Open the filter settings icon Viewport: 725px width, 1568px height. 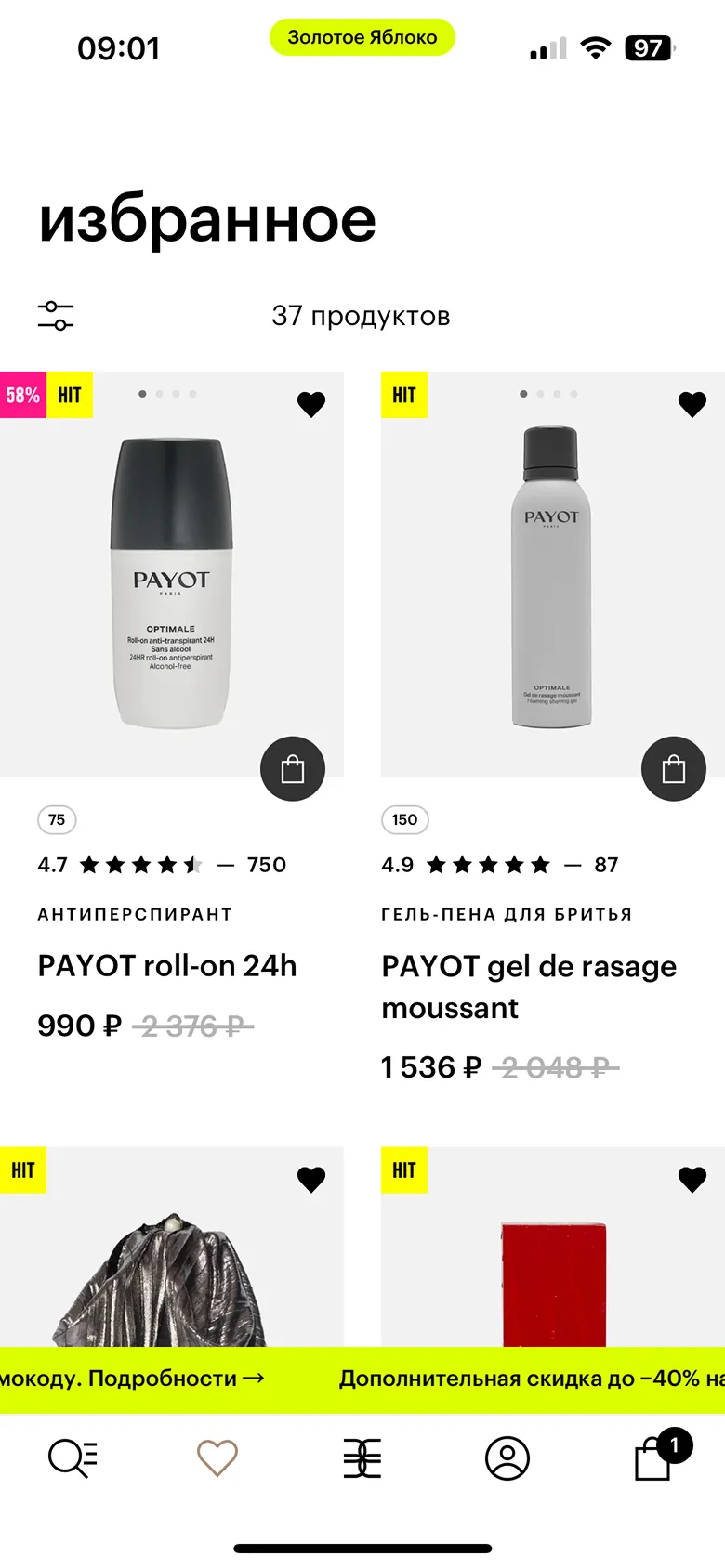coord(56,316)
